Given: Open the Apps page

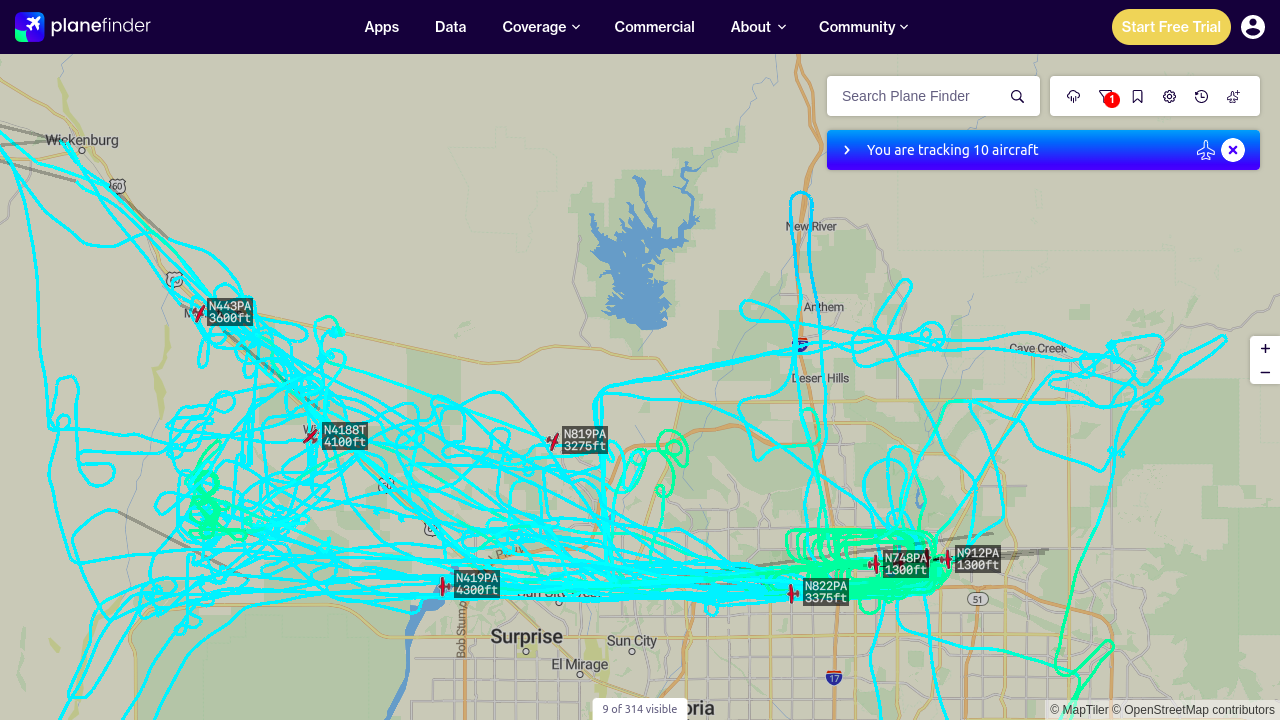Looking at the screenshot, I should tap(382, 27).
